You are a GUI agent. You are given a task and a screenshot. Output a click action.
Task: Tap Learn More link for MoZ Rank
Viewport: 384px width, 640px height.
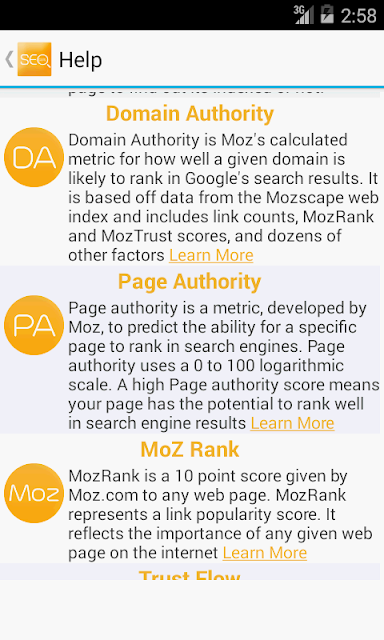[264, 553]
